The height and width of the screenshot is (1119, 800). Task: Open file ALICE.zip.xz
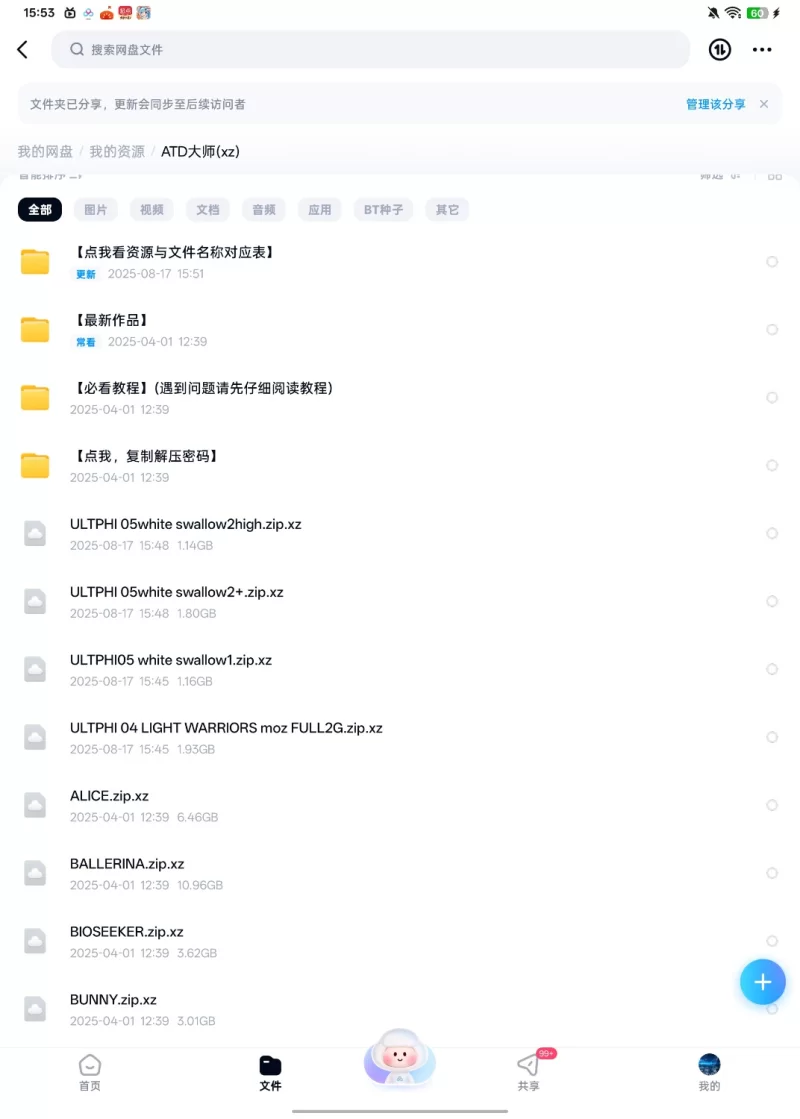coord(109,796)
